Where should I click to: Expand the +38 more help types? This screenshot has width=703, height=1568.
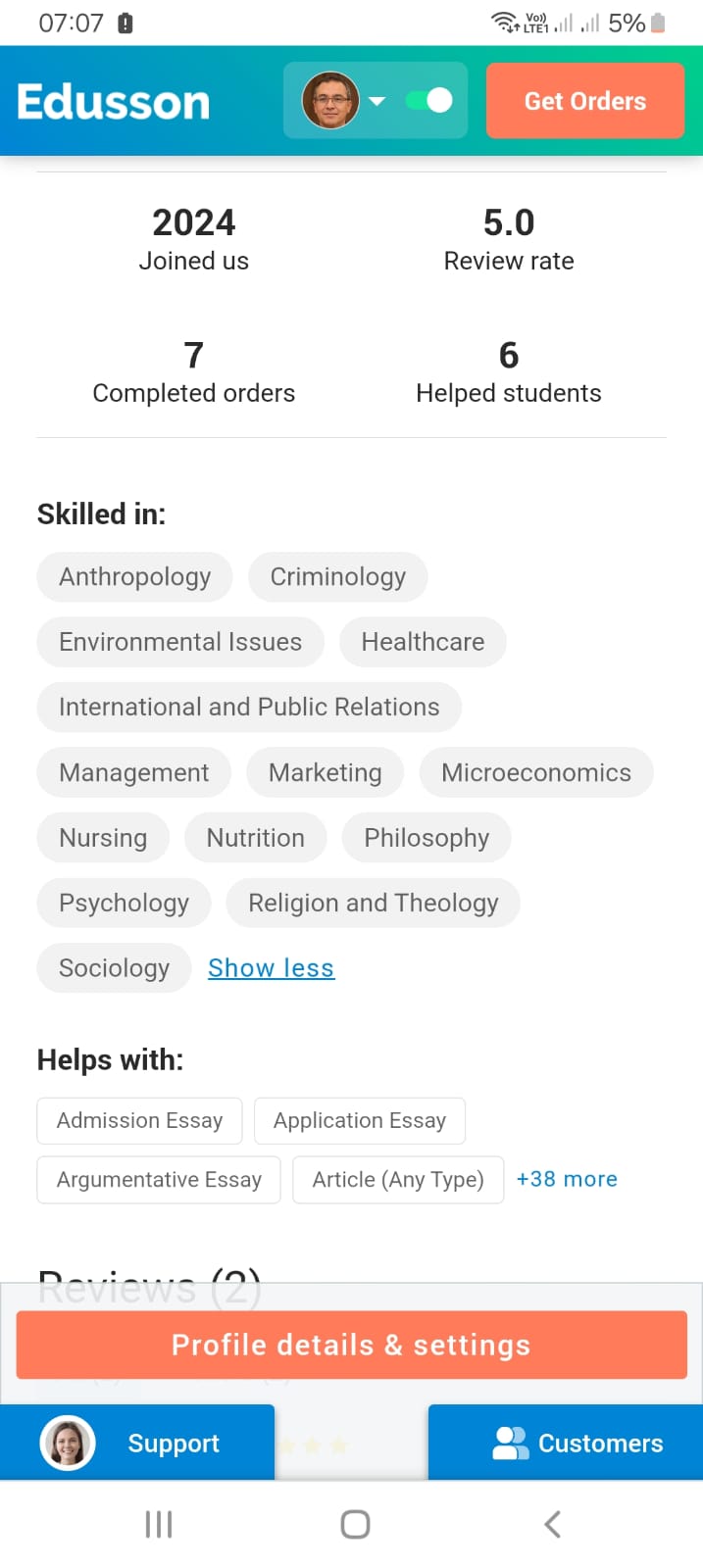point(567,1179)
